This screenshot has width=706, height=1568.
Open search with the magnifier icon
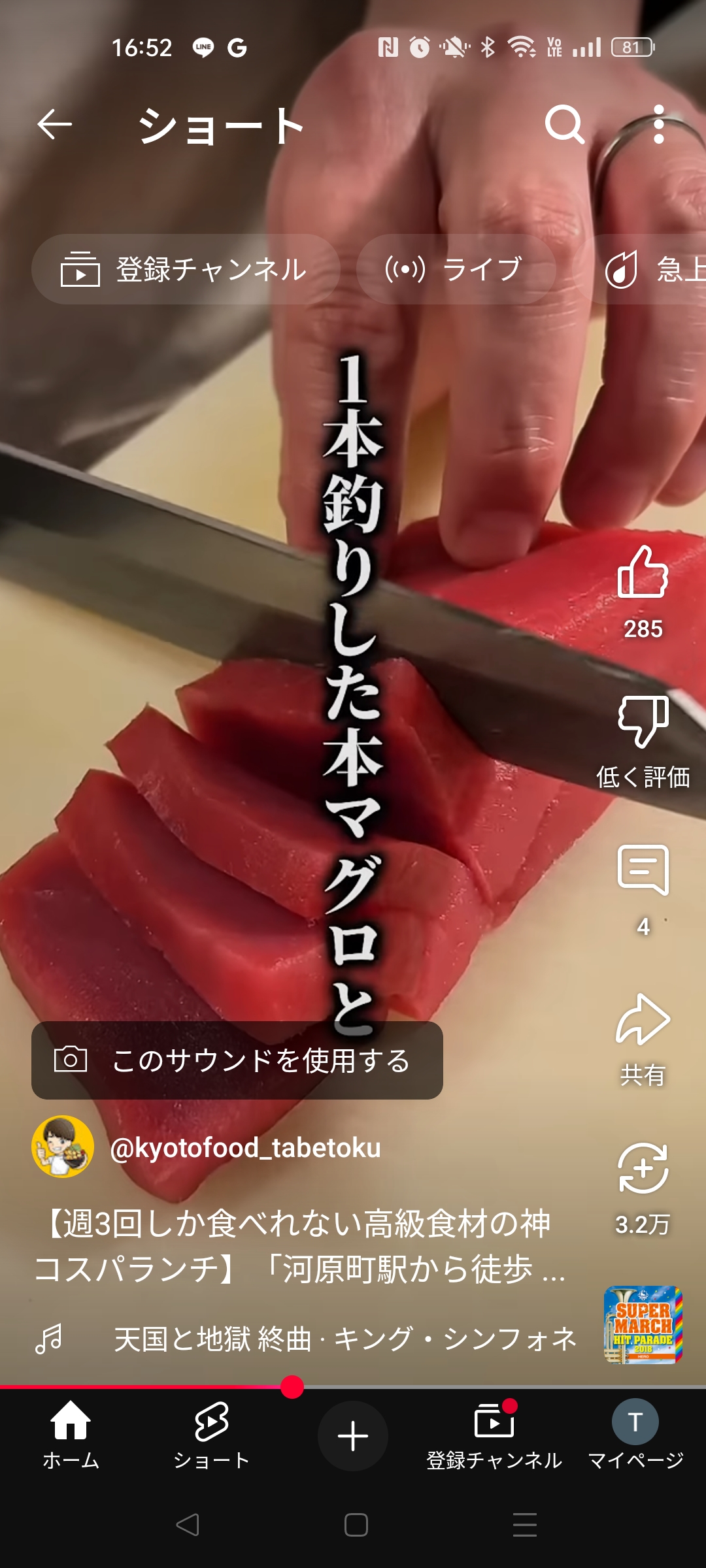[x=565, y=124]
